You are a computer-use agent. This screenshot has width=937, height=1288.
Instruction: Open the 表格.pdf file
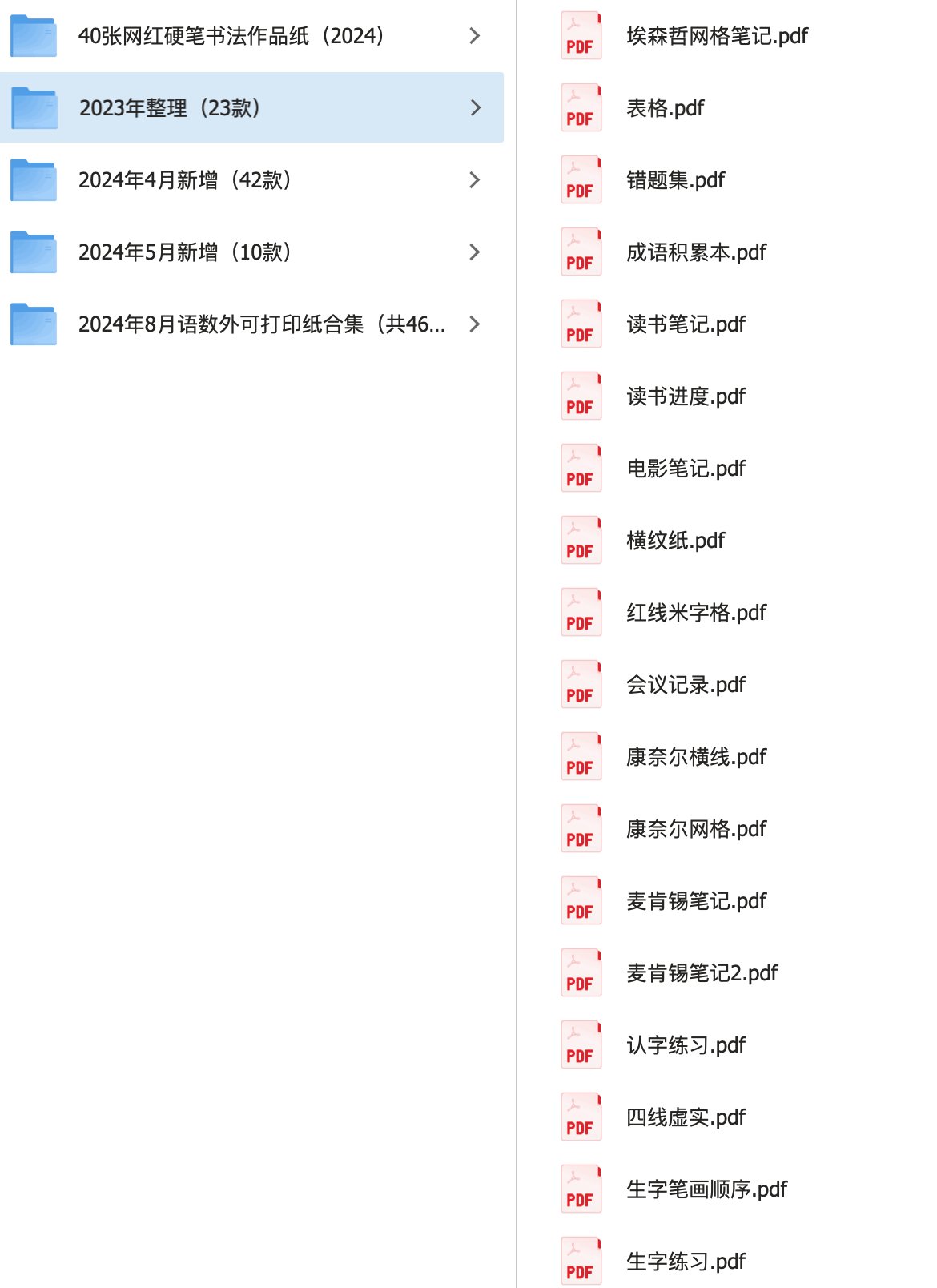(665, 108)
